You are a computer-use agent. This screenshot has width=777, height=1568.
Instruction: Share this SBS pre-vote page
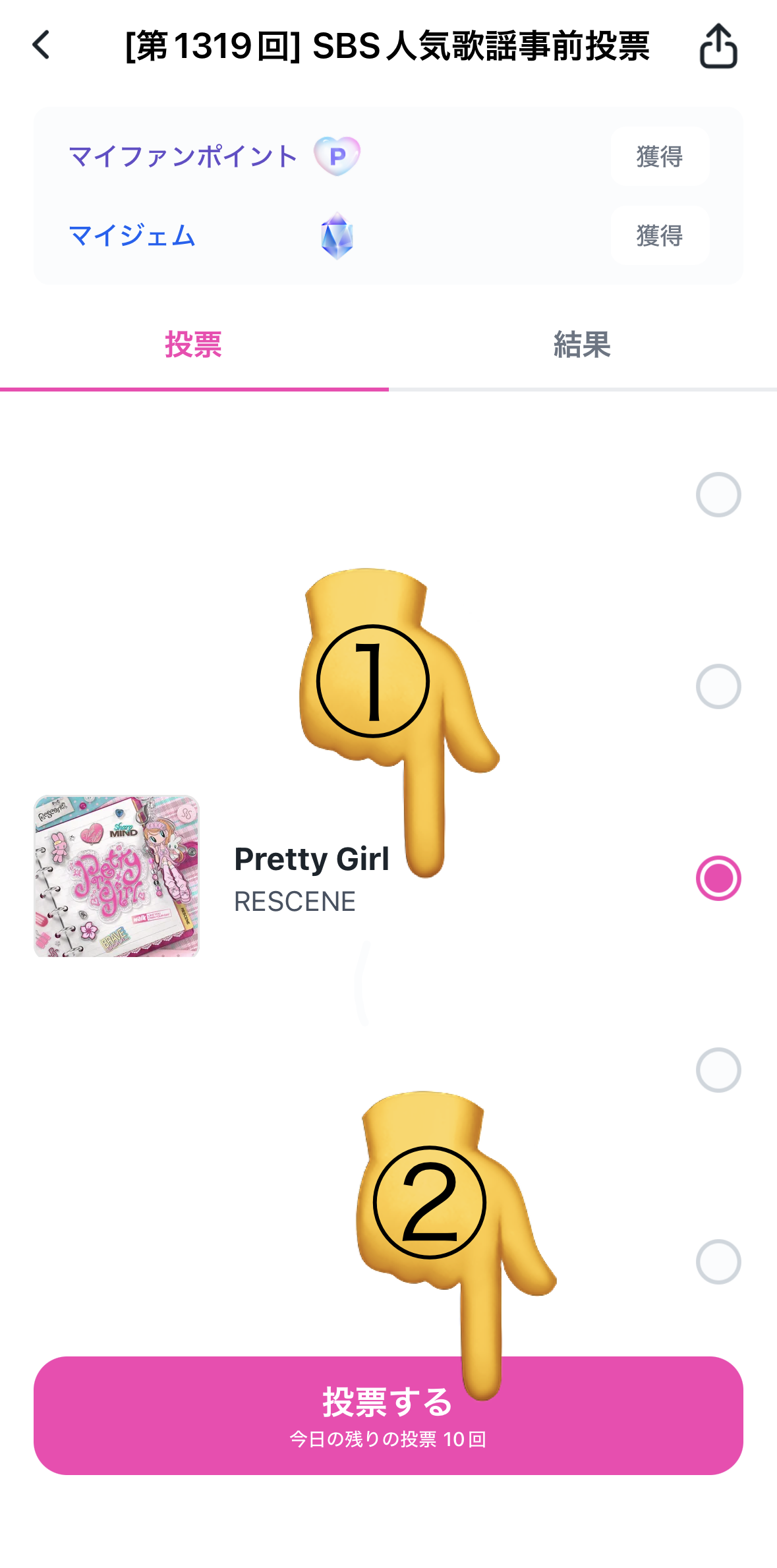click(718, 45)
